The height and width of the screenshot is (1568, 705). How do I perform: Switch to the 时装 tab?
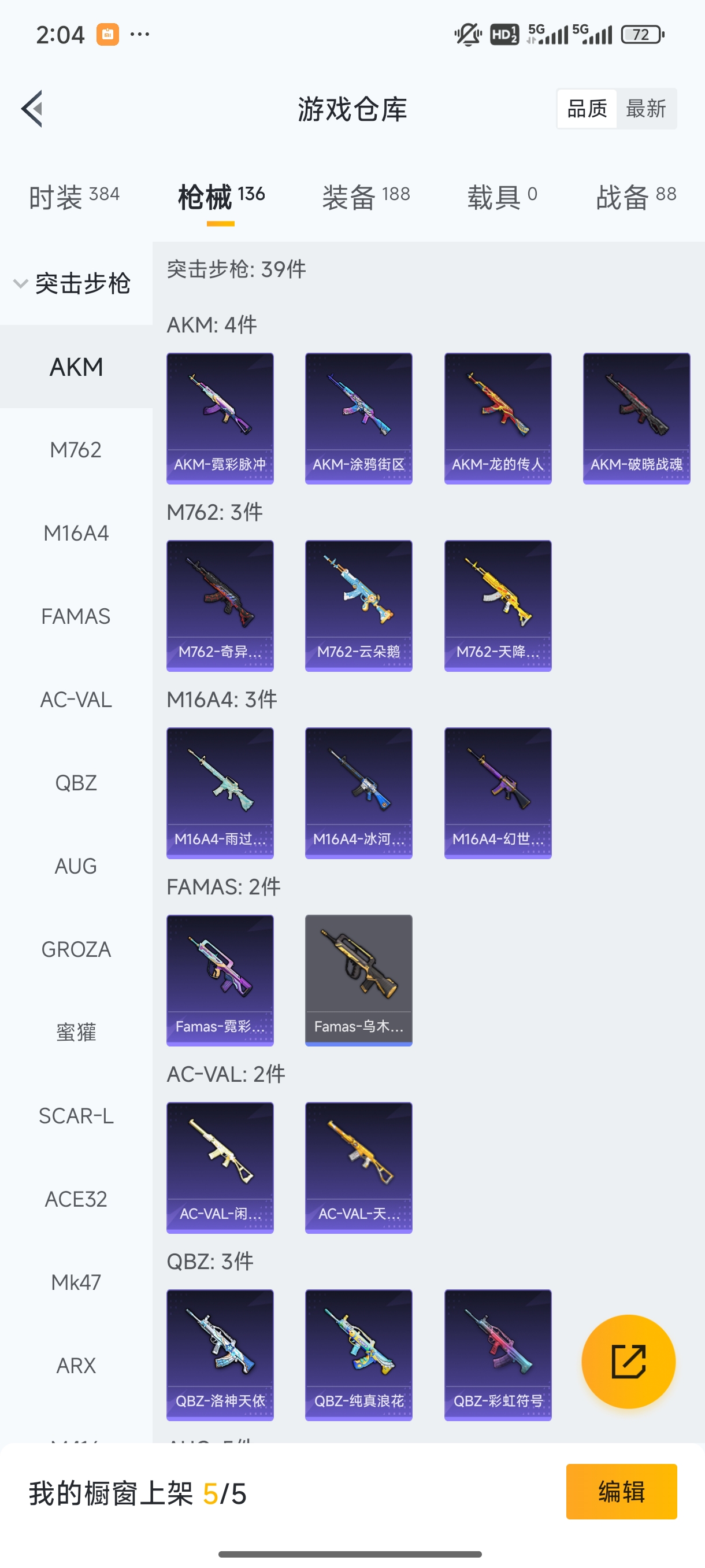pos(73,197)
